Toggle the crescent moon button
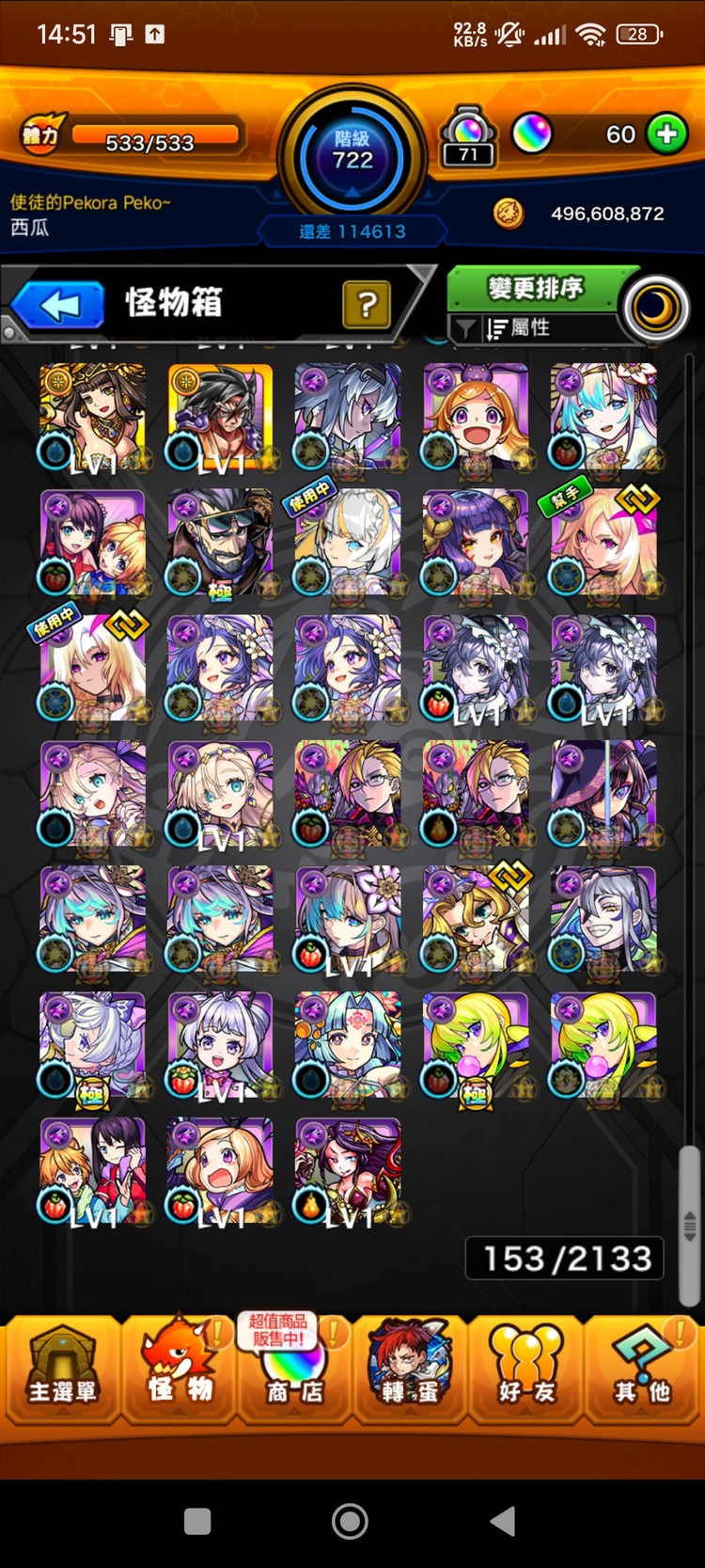 pos(655,309)
